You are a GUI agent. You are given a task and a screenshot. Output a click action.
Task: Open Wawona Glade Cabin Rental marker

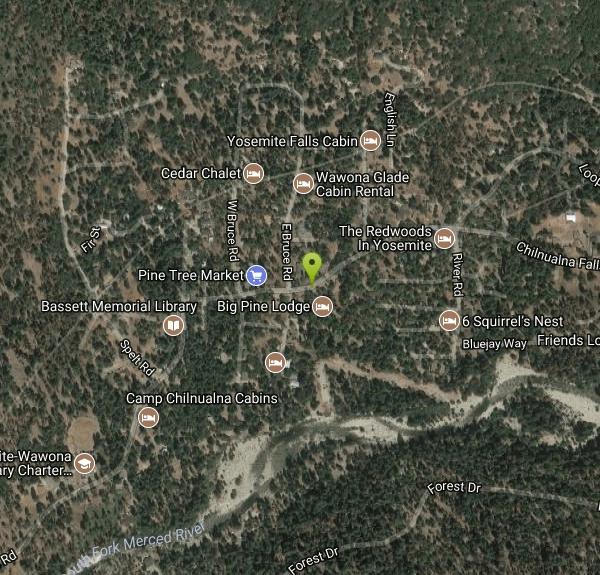[x=303, y=183]
